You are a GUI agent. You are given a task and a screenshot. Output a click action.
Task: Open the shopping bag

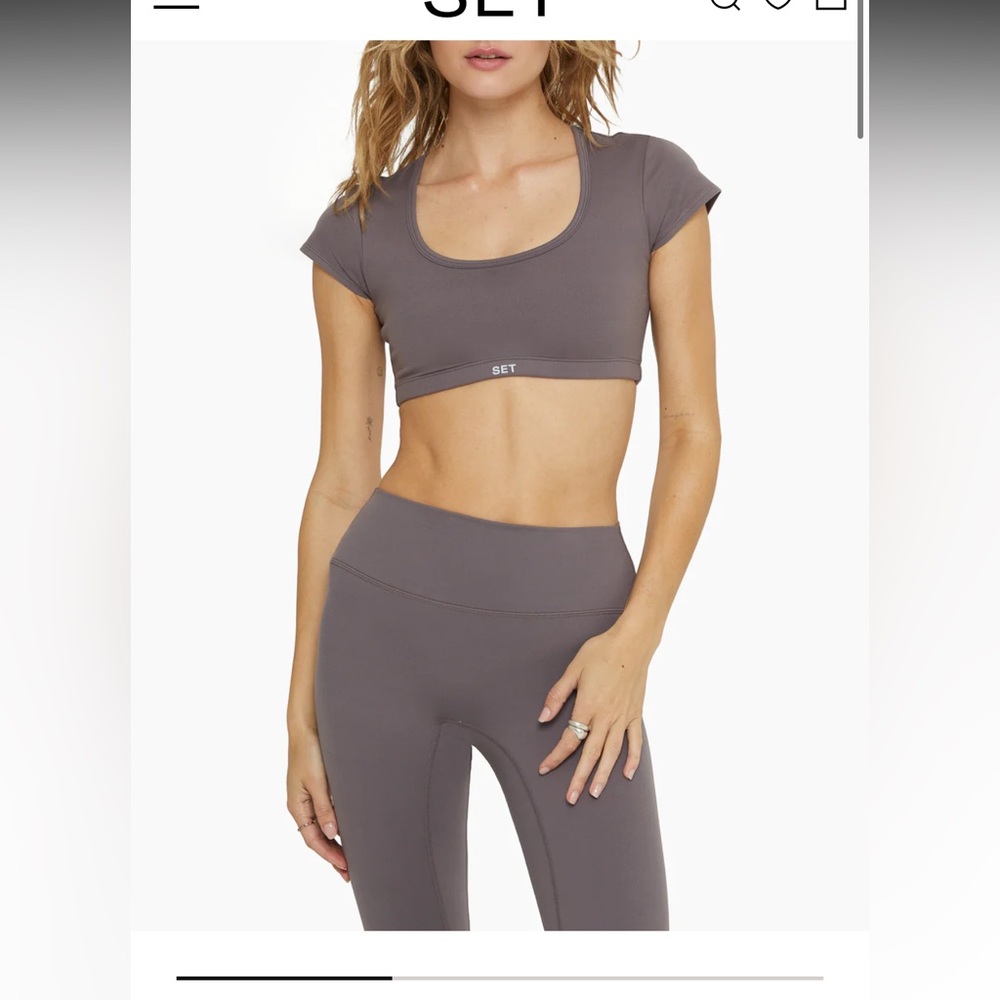coord(831,3)
